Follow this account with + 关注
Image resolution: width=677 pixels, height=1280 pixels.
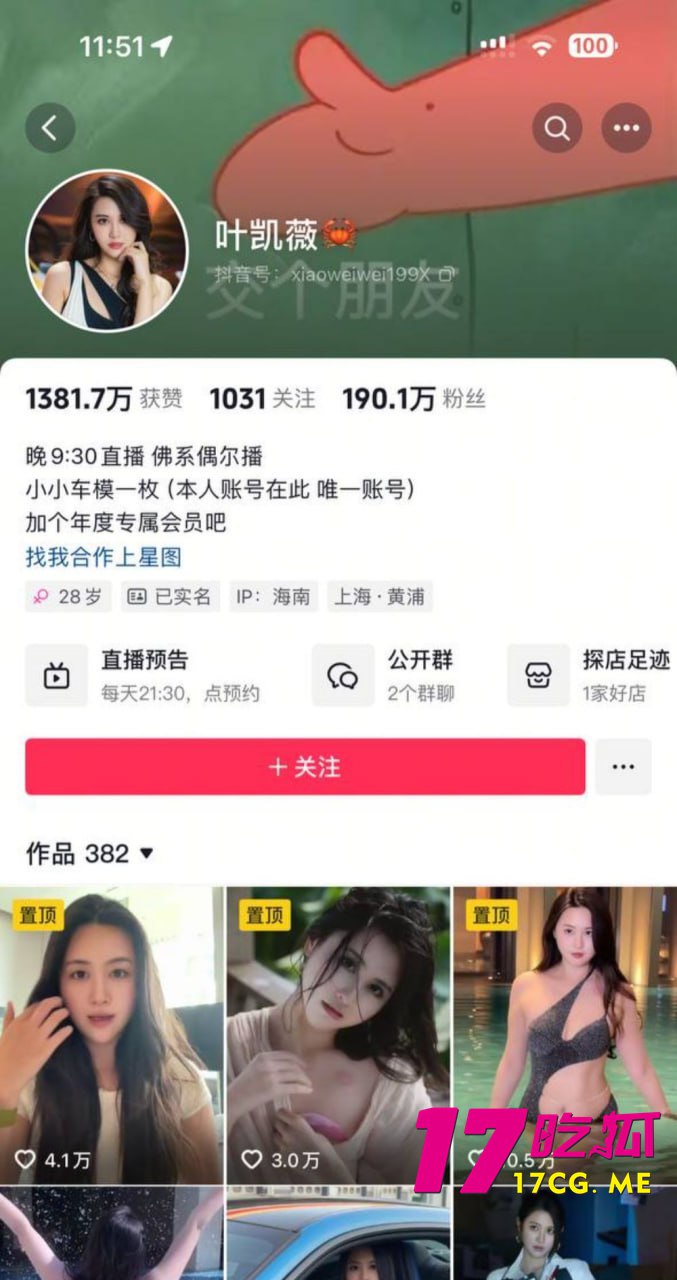305,767
